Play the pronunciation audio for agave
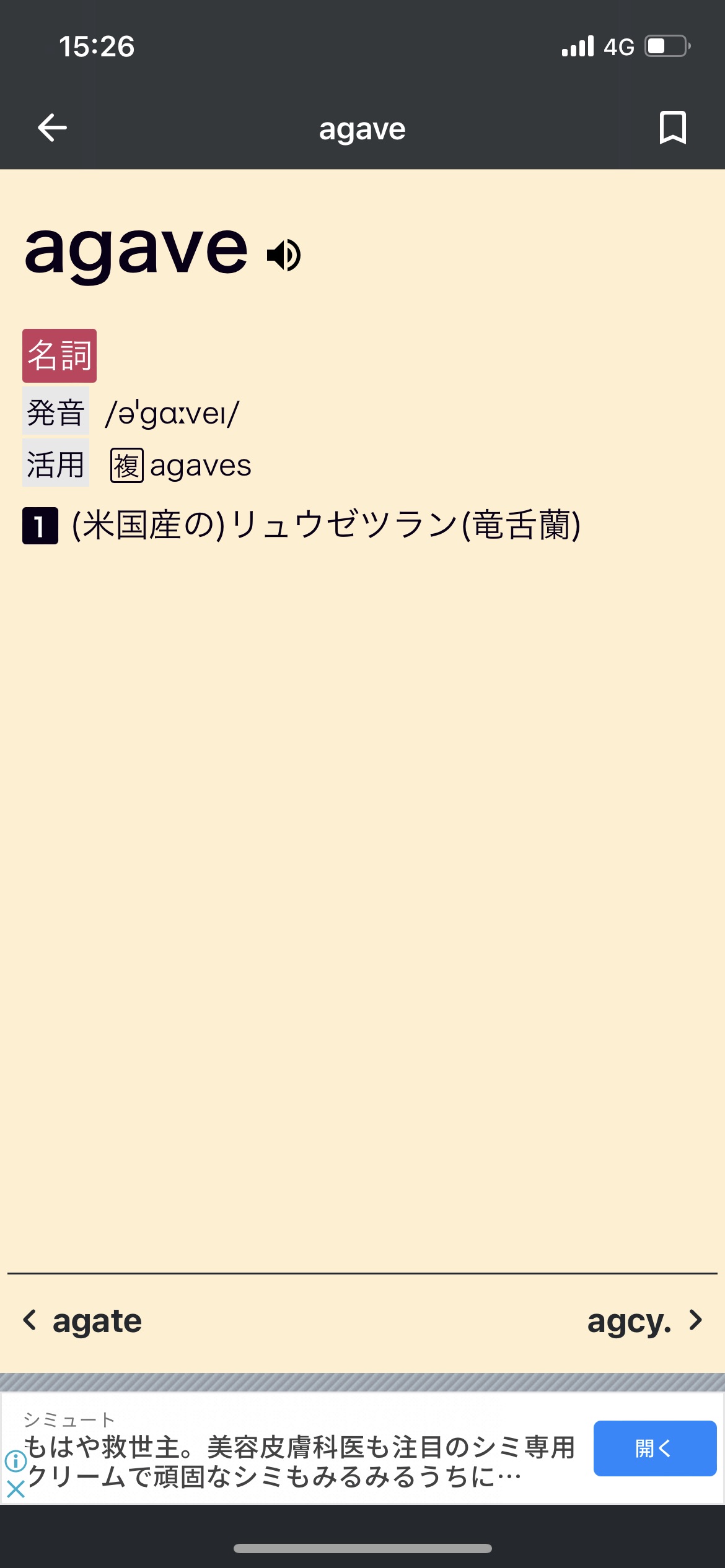This screenshot has height=1568, width=725. (x=284, y=255)
